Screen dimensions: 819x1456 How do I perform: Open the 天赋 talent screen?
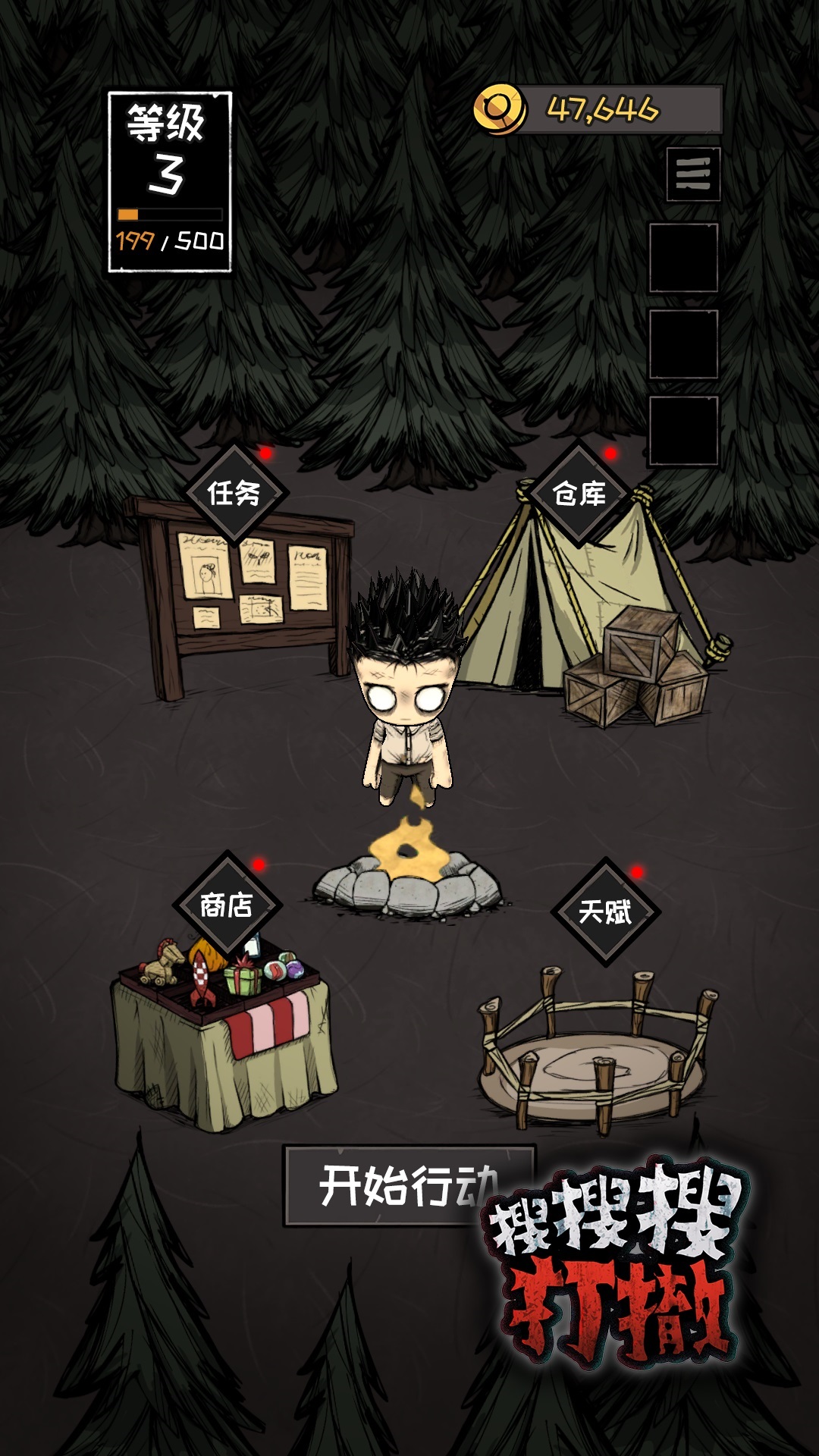tap(604, 912)
